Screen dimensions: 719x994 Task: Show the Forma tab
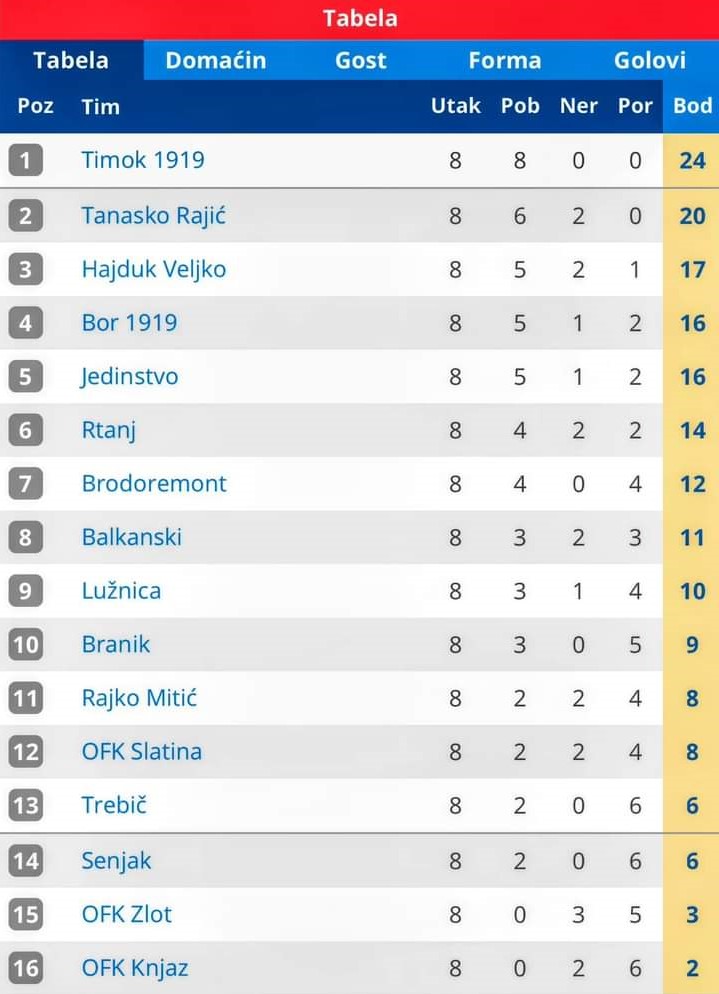click(x=505, y=60)
